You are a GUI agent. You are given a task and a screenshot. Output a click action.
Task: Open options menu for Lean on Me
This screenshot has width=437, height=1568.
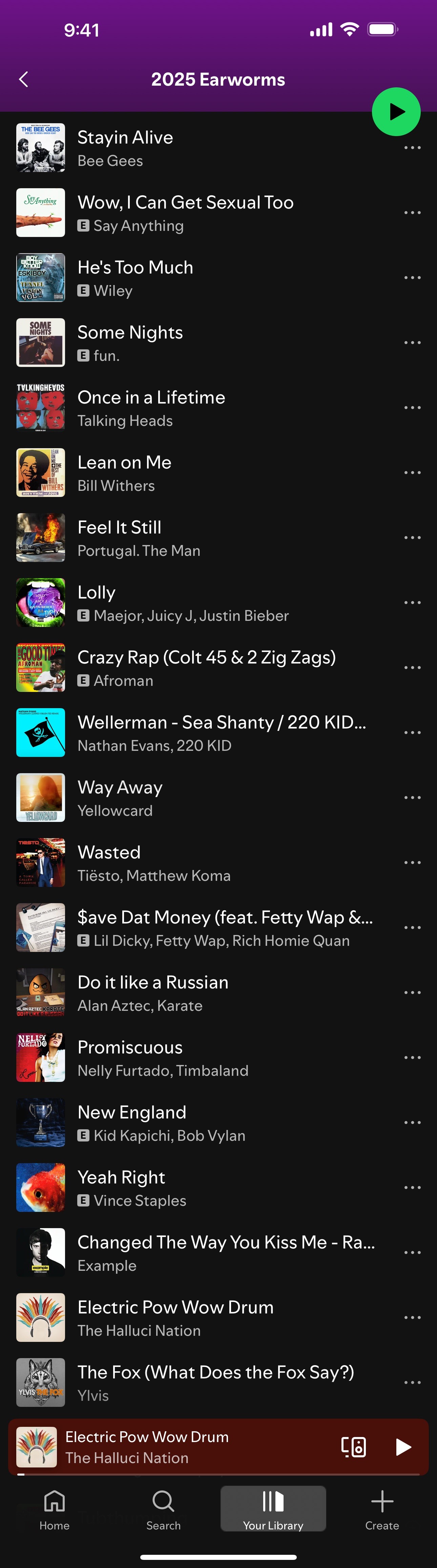[412, 473]
